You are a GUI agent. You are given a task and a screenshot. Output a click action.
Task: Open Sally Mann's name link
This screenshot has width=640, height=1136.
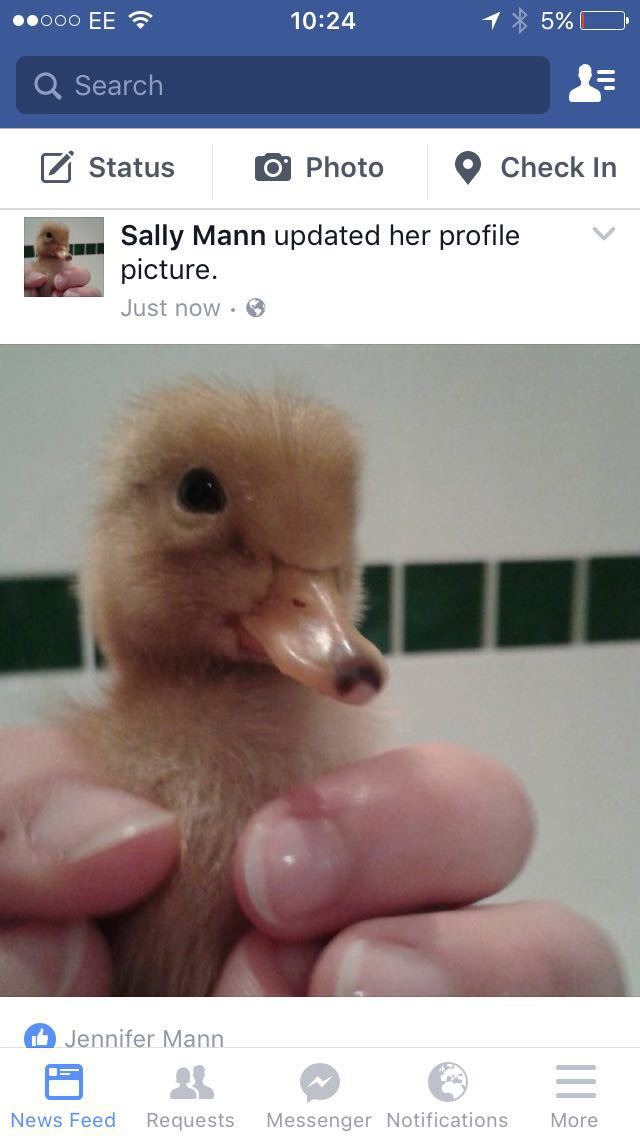(193, 236)
